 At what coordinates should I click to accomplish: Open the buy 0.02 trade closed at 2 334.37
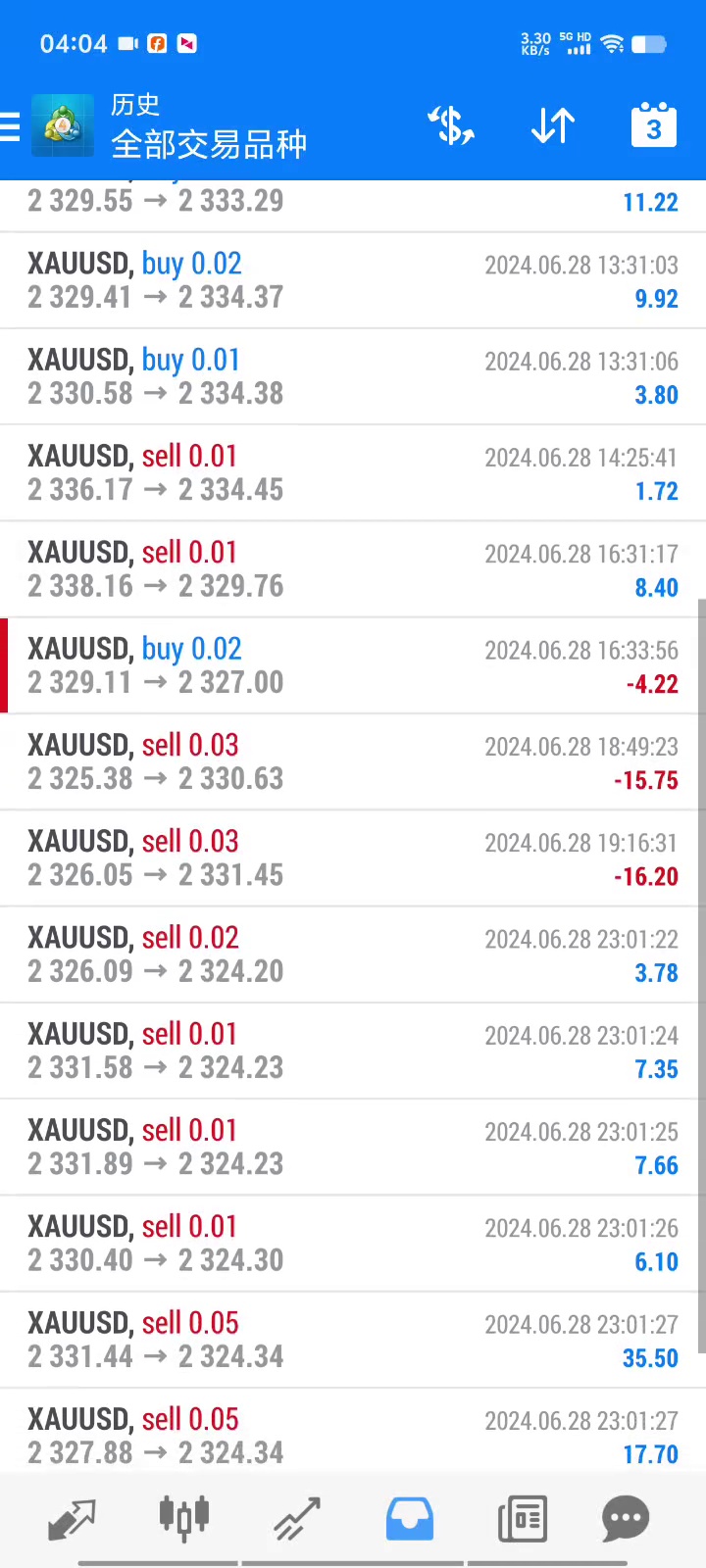[353, 280]
